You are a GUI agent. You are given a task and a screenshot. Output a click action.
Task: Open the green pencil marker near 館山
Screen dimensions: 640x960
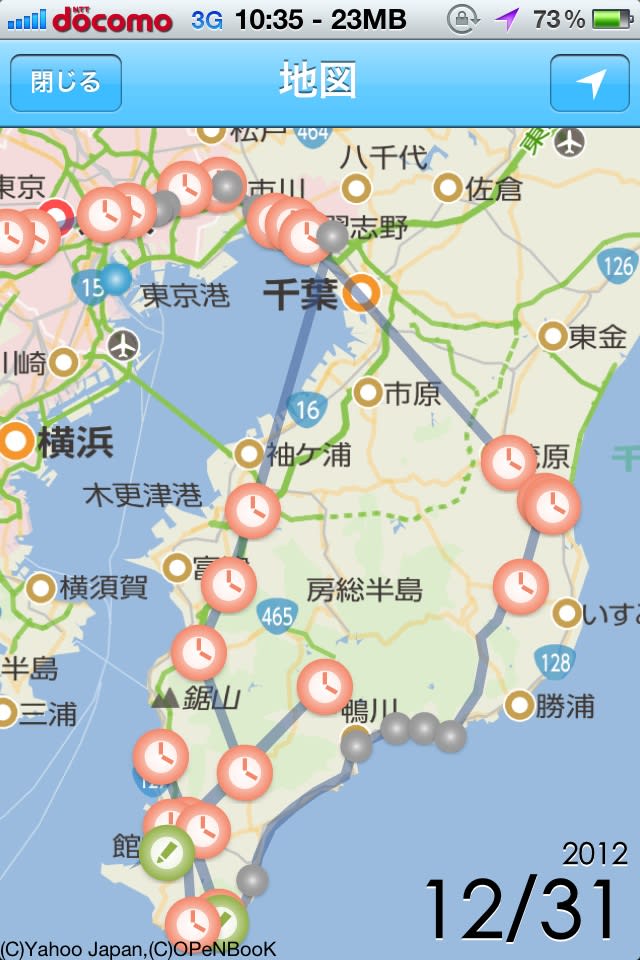click(167, 853)
